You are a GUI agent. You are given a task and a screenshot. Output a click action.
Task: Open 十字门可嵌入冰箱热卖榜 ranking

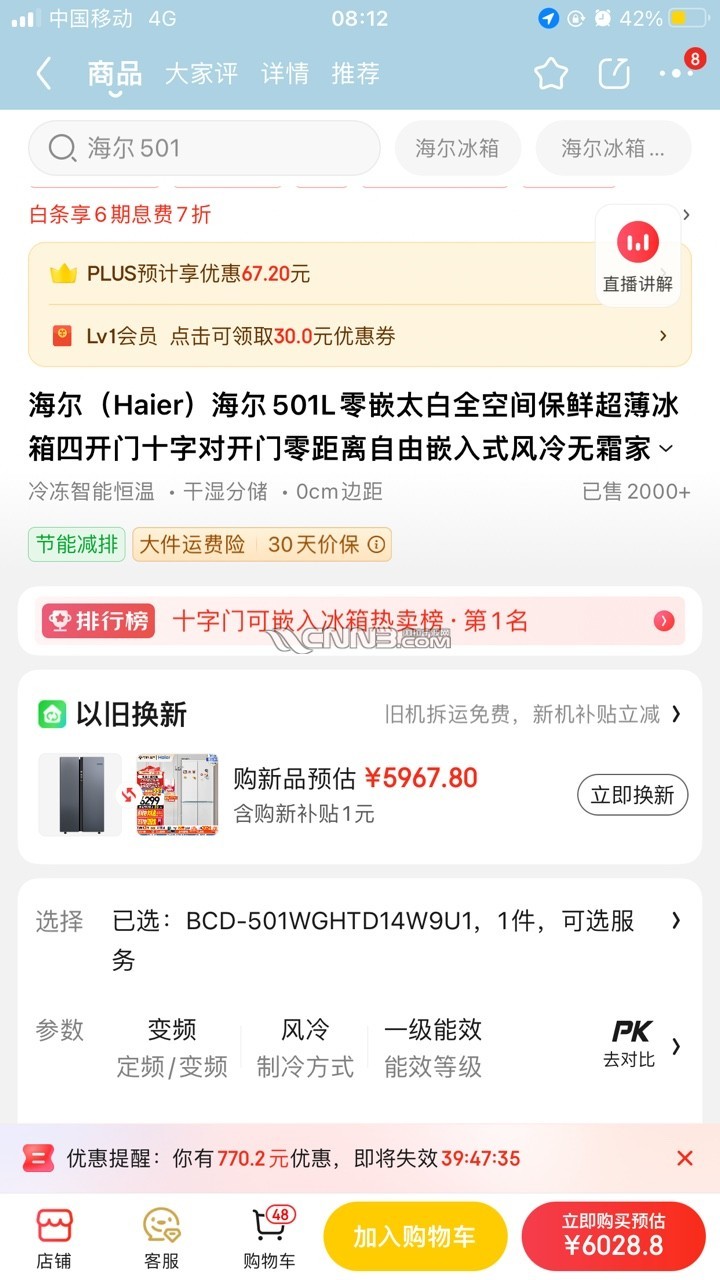[x=360, y=621]
